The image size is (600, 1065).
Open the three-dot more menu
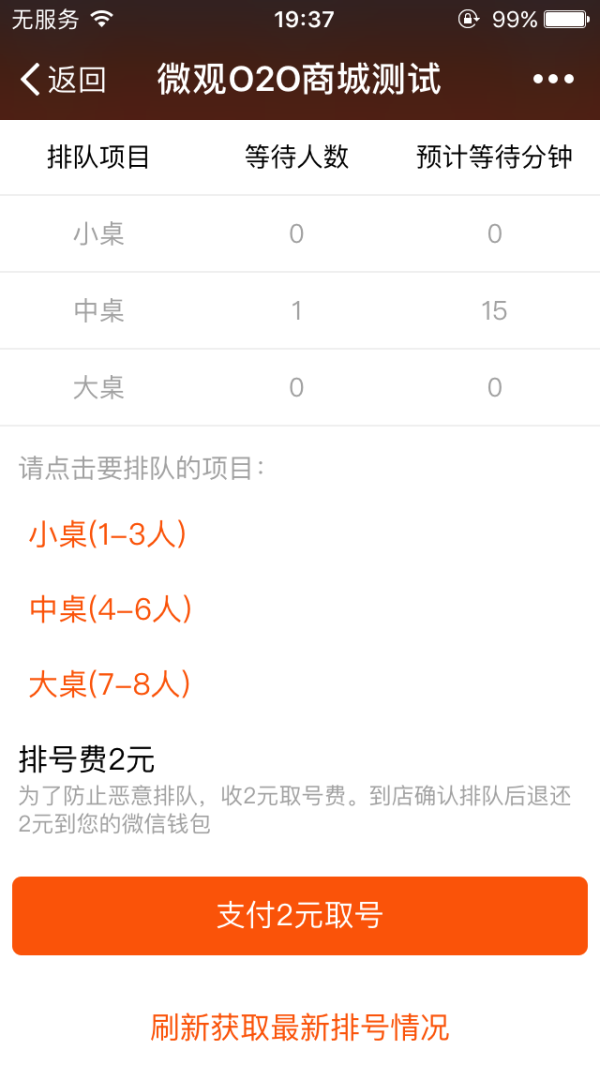pos(553,79)
